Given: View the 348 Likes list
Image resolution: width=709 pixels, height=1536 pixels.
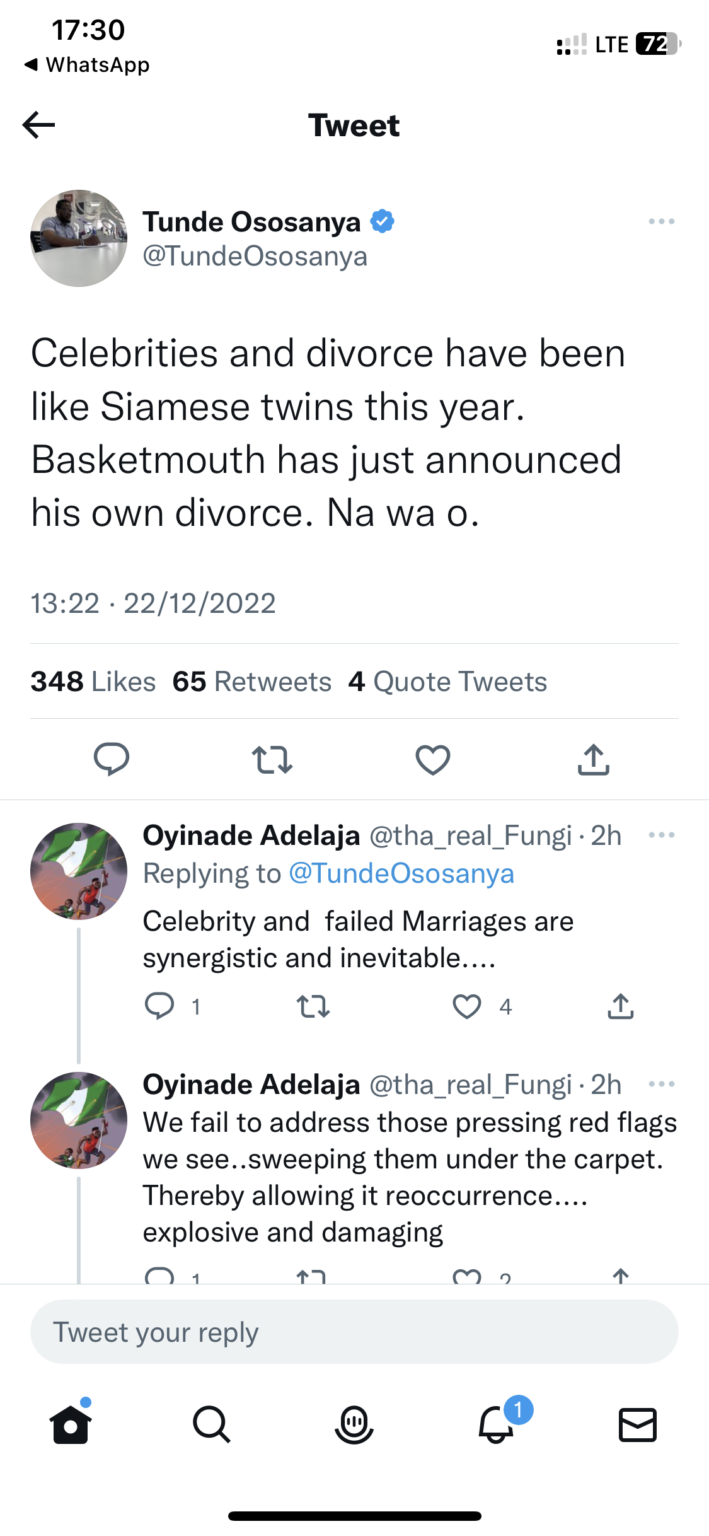Looking at the screenshot, I should [x=93, y=682].
